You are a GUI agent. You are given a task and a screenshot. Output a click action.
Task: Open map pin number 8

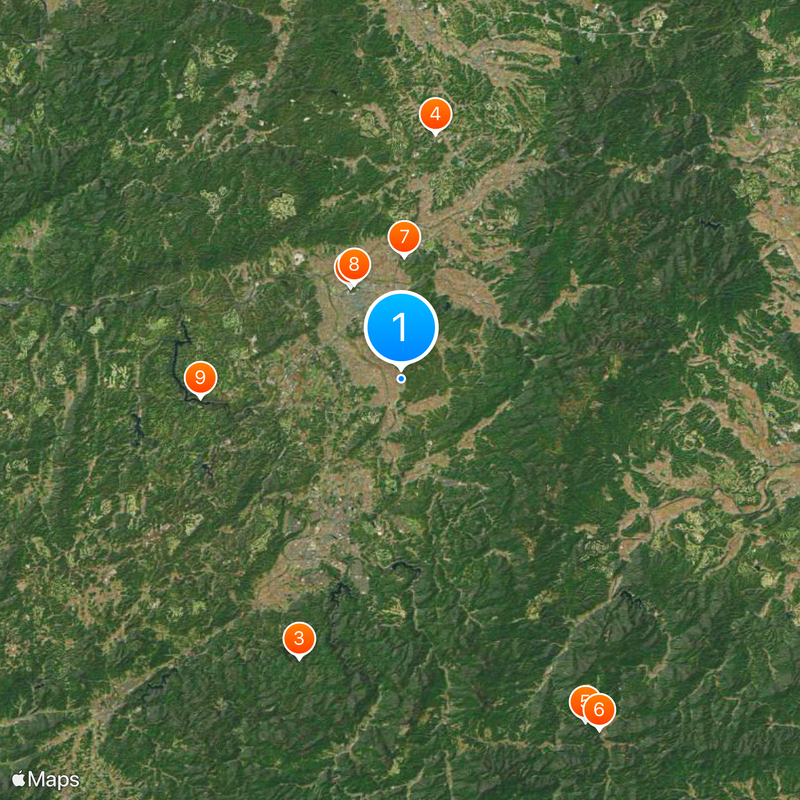click(x=354, y=265)
